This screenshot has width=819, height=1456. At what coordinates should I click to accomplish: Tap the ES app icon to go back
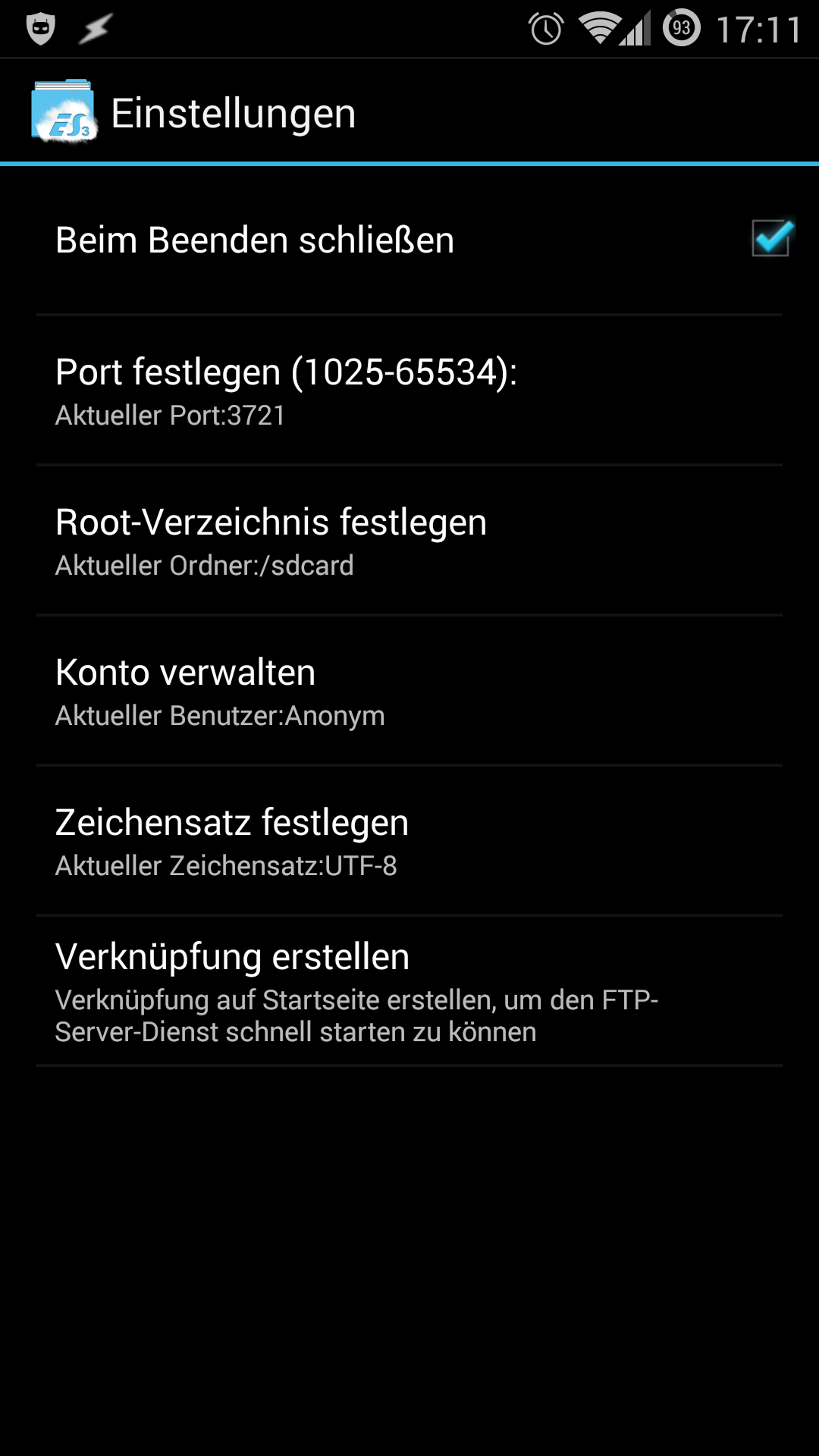pyautogui.click(x=64, y=111)
